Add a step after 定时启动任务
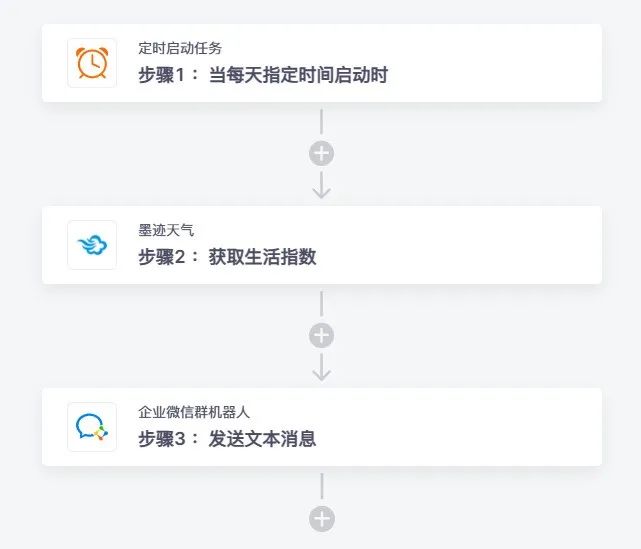Viewport: 641px width, 549px height. coord(321,154)
